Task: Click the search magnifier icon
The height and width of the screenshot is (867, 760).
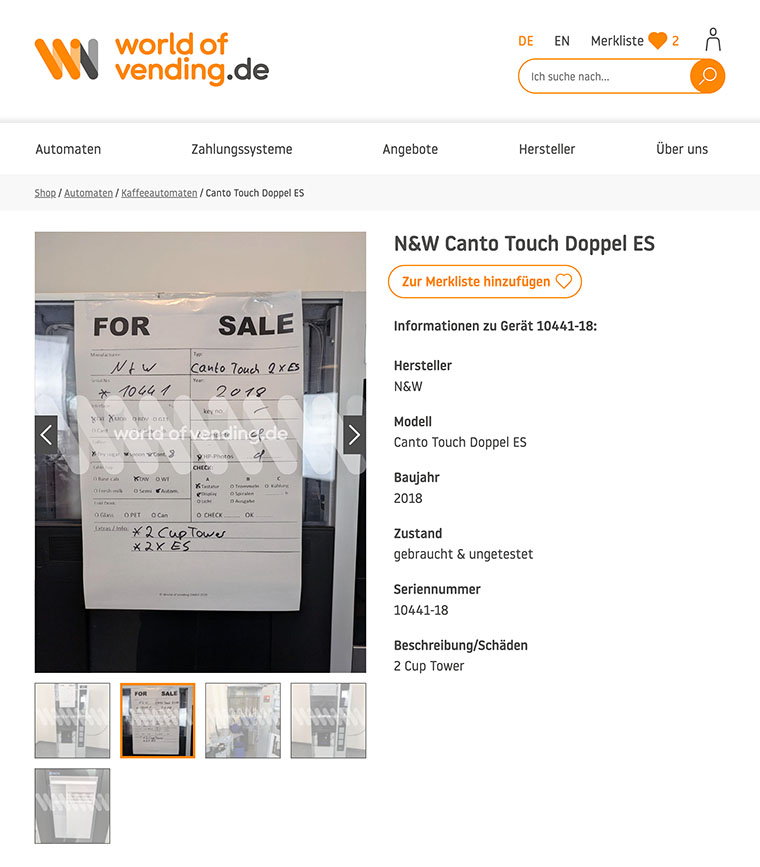Action: (x=708, y=76)
